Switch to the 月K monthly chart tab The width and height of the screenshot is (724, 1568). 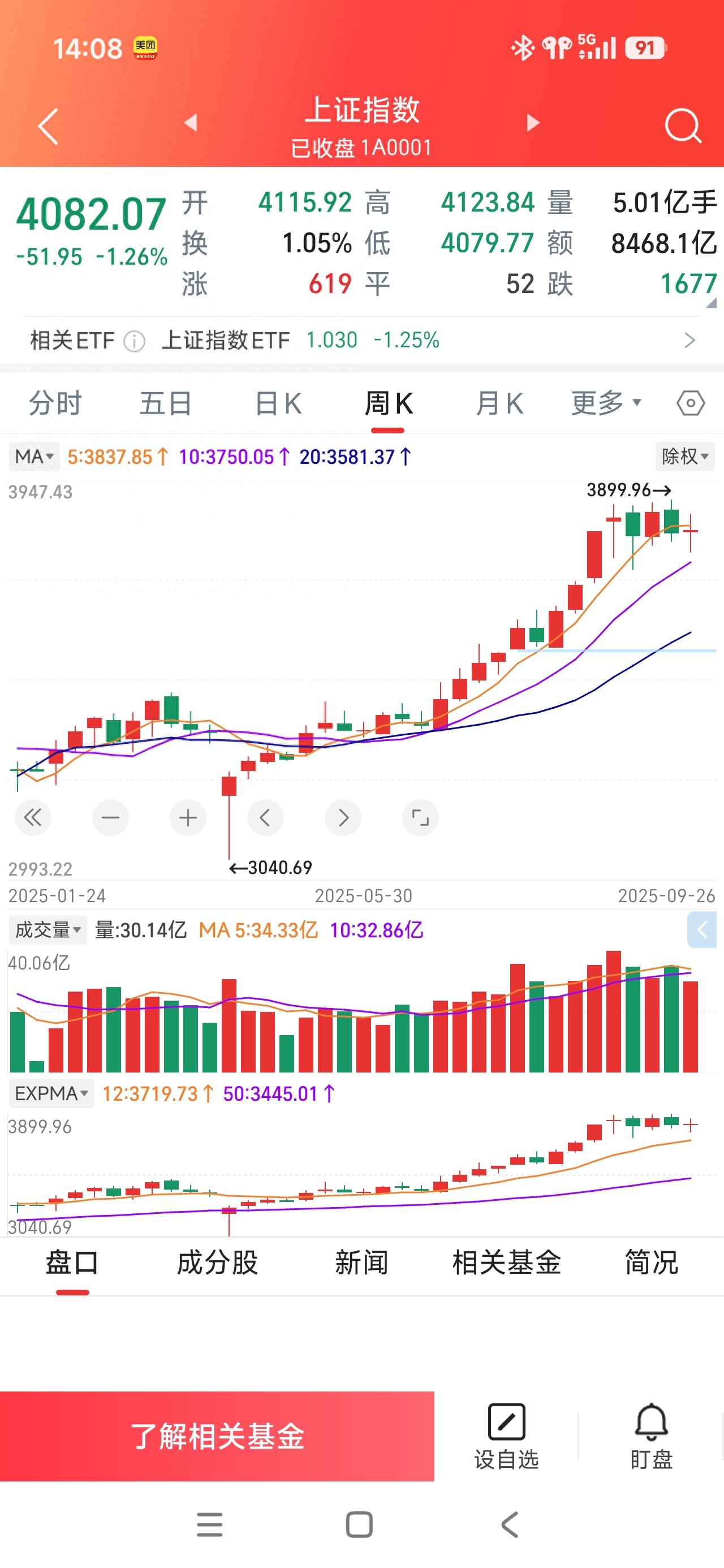coord(498,402)
